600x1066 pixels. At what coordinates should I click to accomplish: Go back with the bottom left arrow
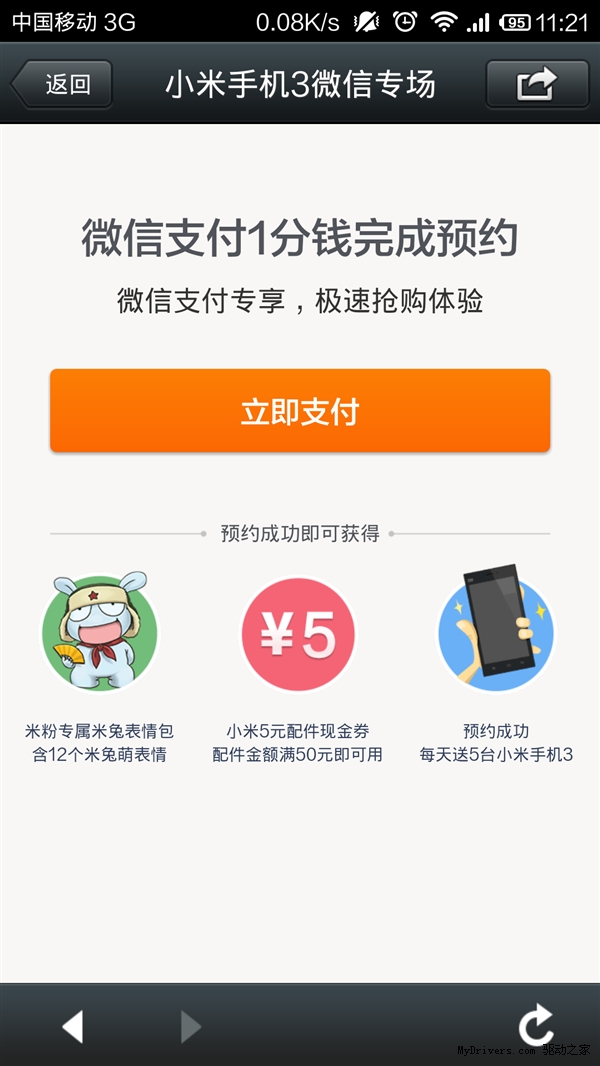73,1026
